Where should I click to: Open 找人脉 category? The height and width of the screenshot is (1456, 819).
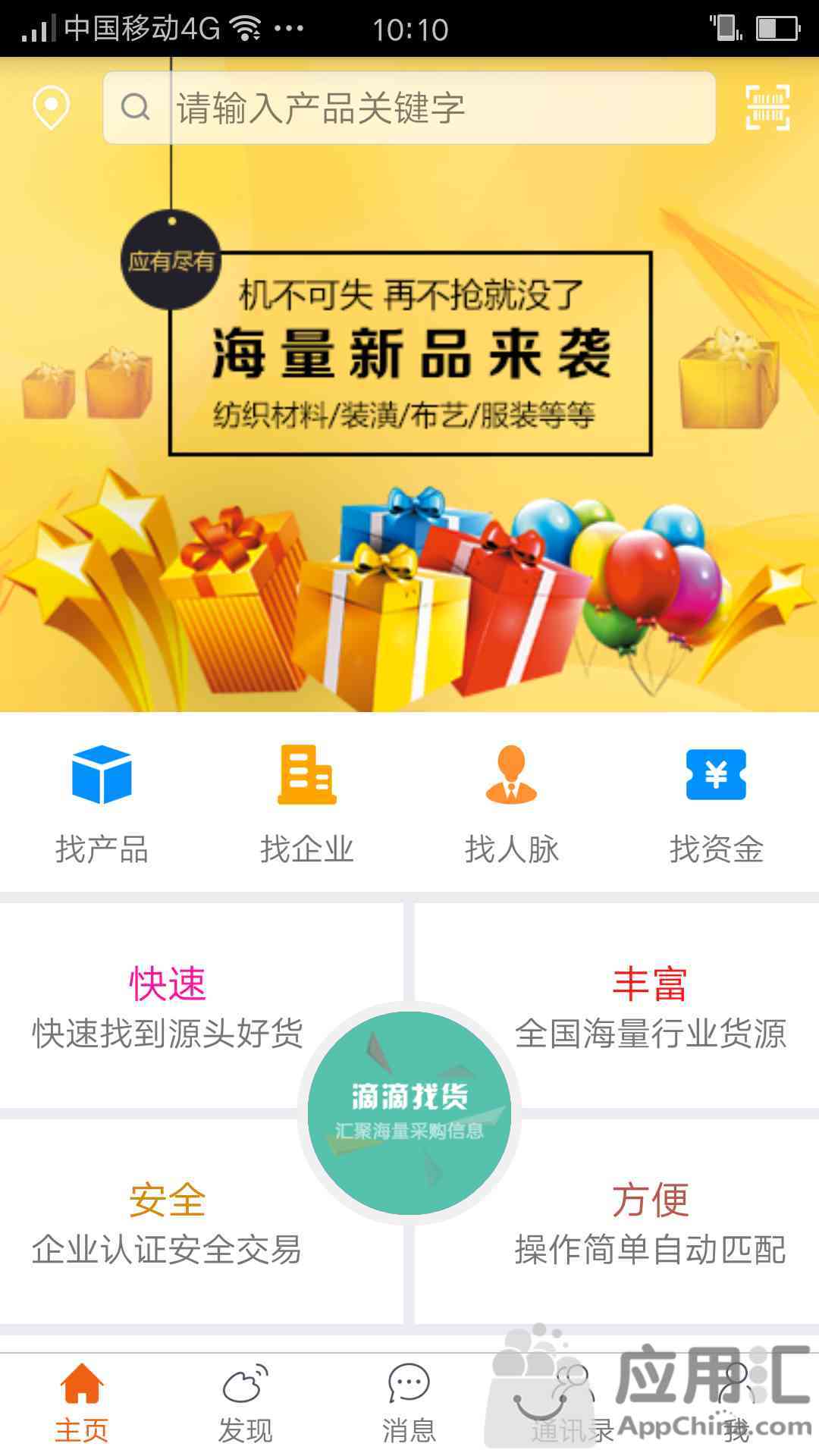tap(512, 805)
